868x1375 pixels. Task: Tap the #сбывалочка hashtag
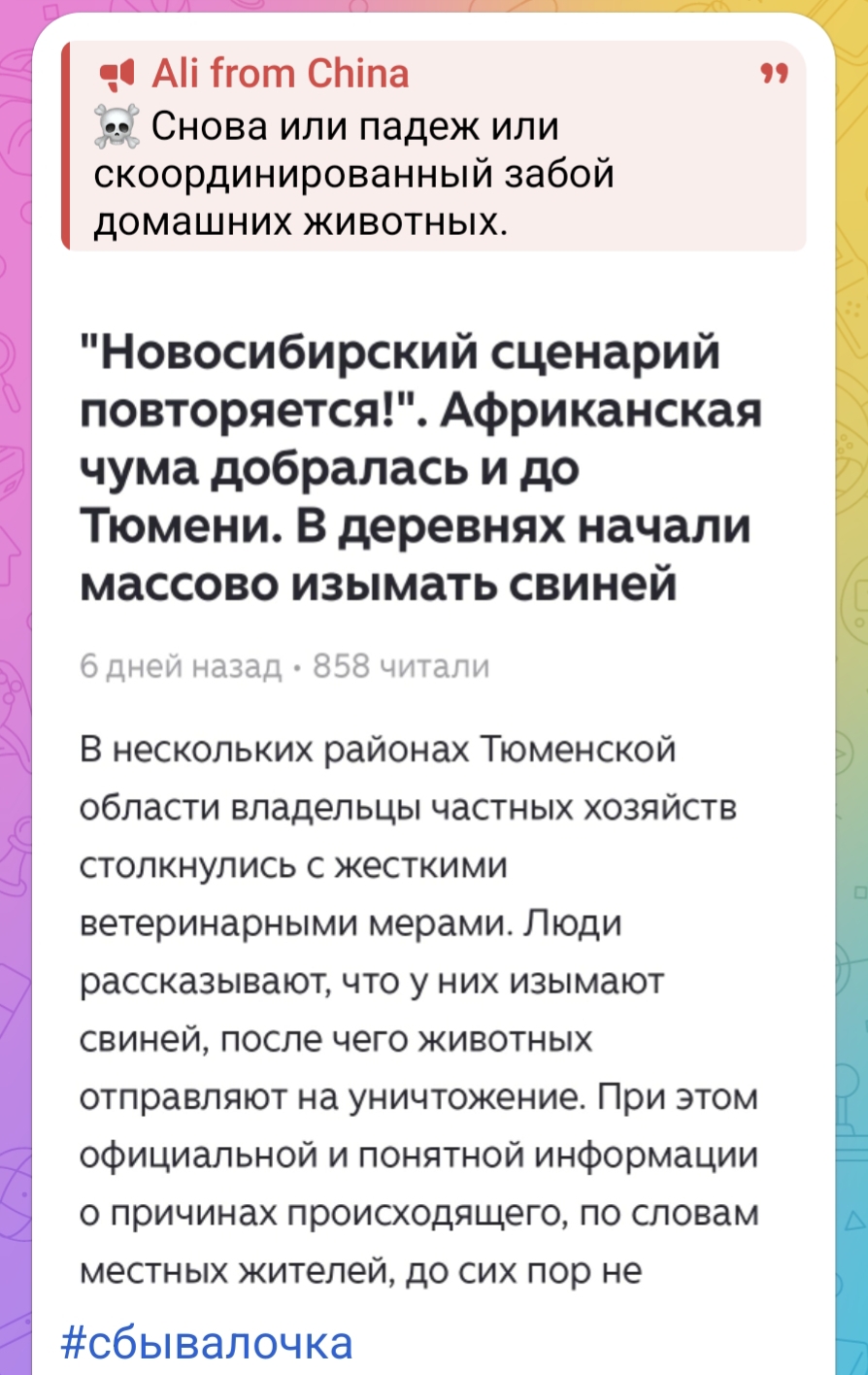pos(206,1344)
